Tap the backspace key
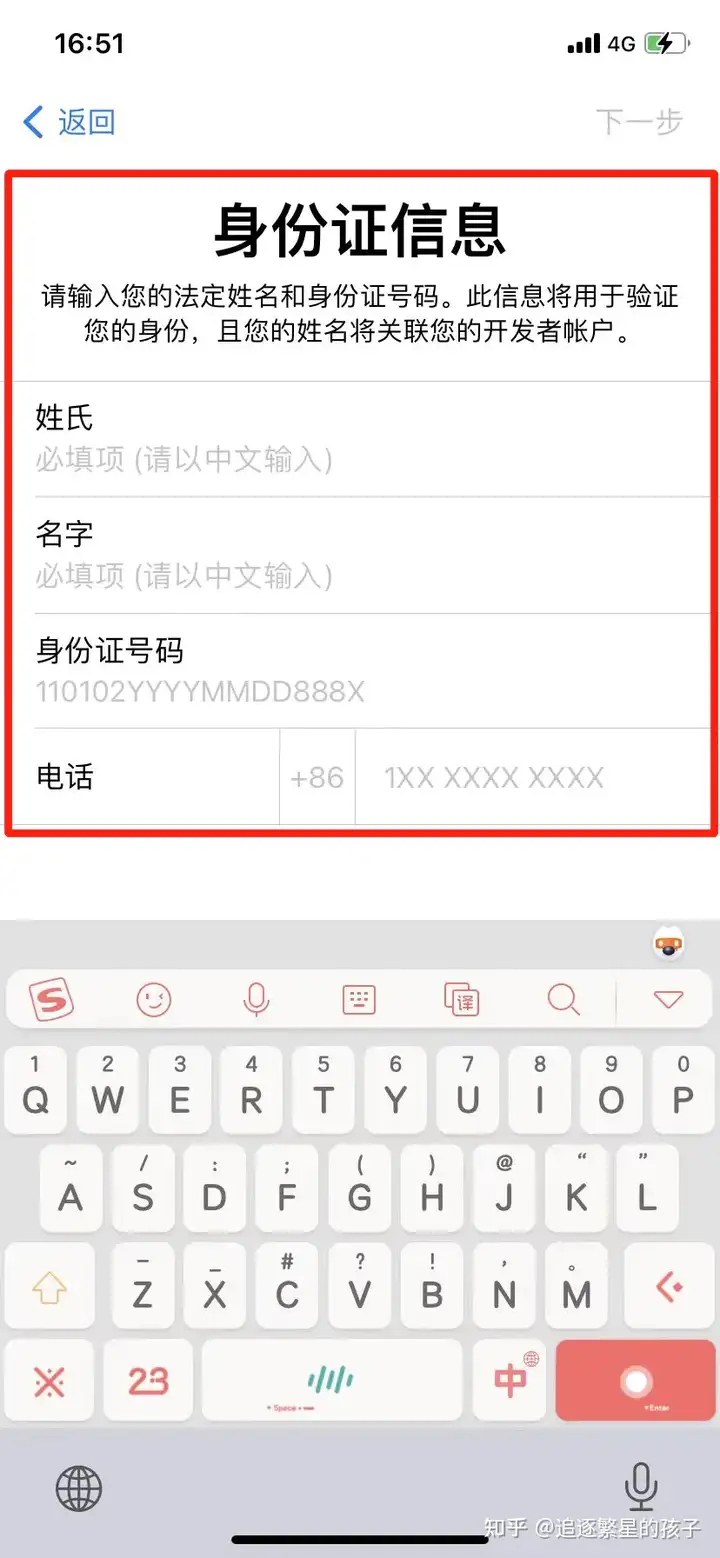Screen dimensions: 720x1558 click(668, 1287)
